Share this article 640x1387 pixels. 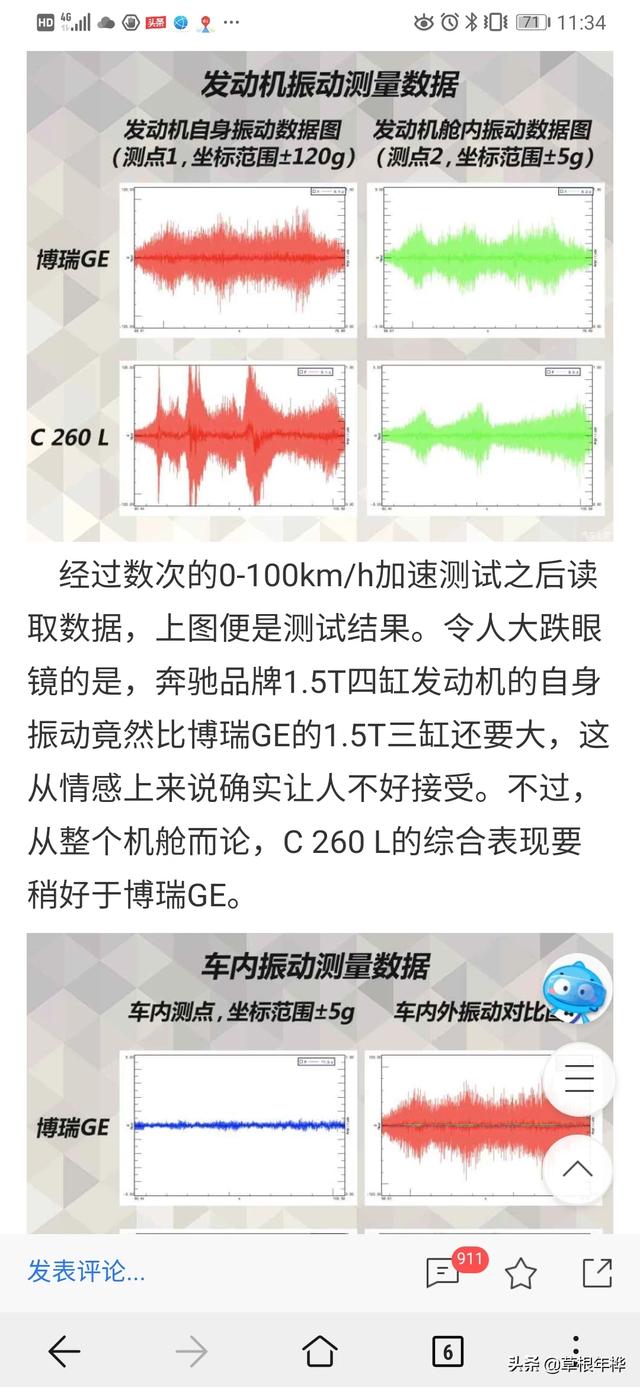click(597, 1272)
